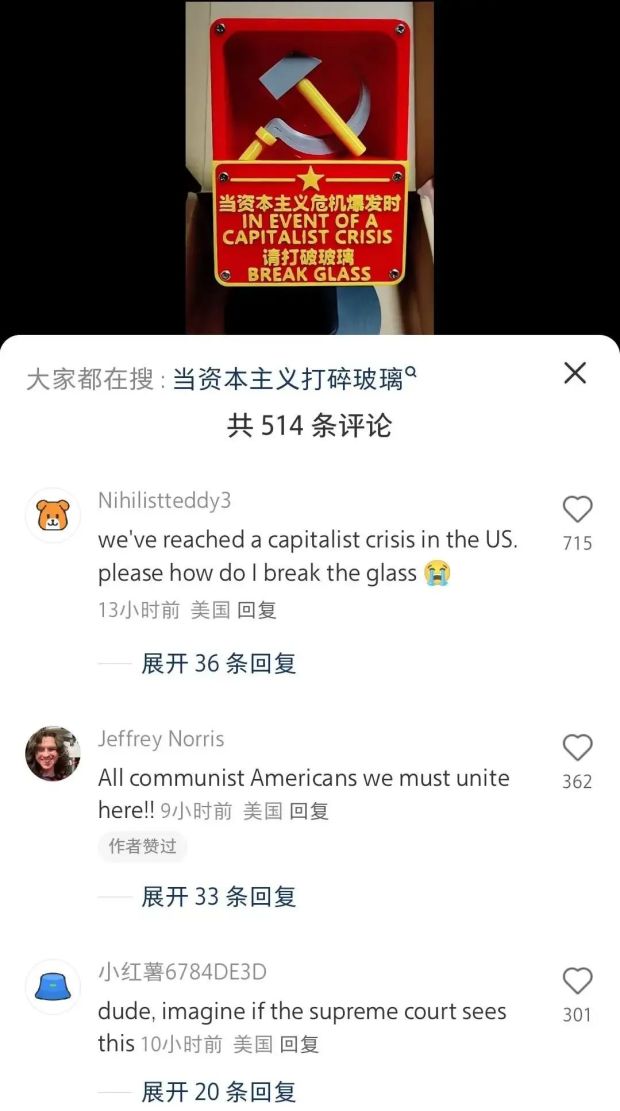Image resolution: width=620 pixels, height=1111 pixels.
Task: View the profile avatar of 小红薯6784DE3D
Action: pos(52,987)
